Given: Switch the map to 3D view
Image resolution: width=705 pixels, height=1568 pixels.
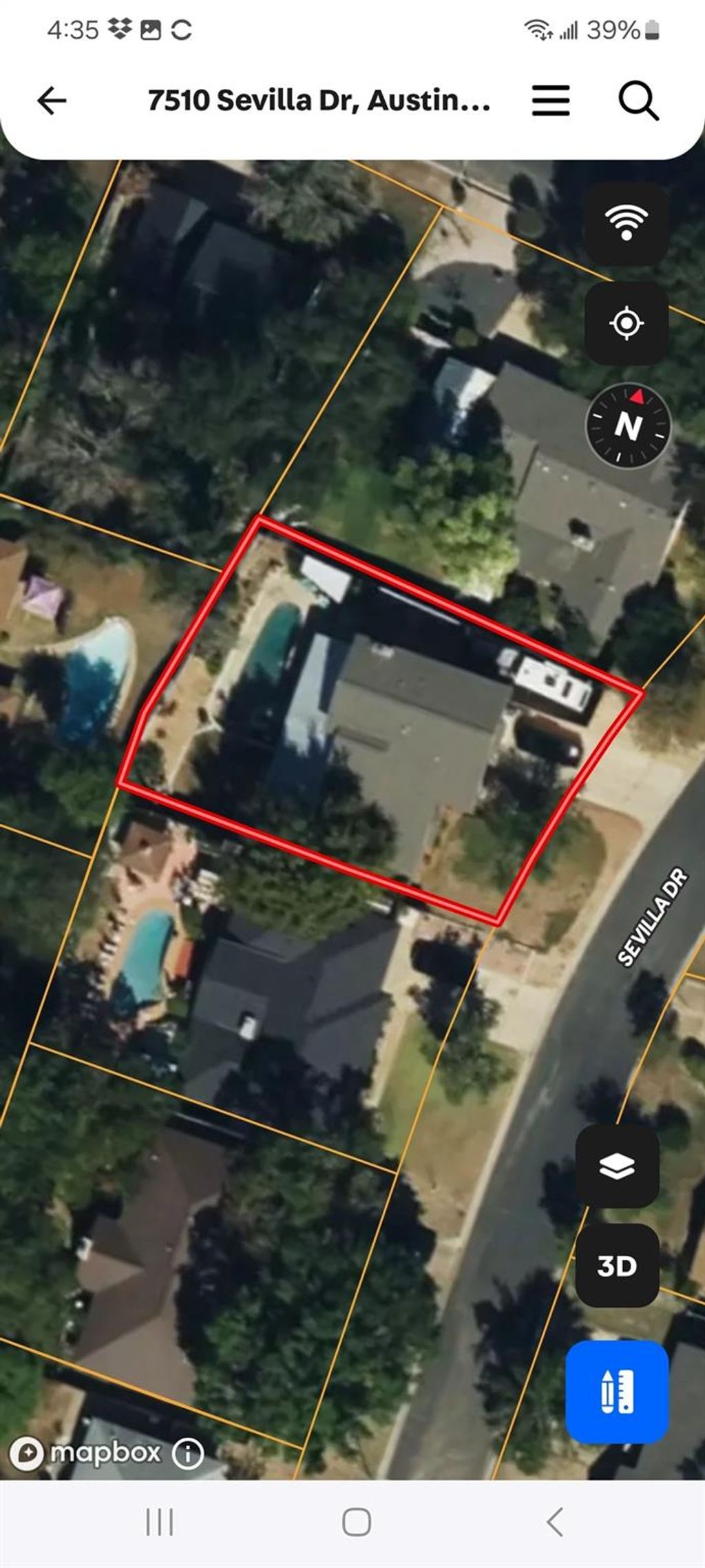Looking at the screenshot, I should coord(617,1266).
